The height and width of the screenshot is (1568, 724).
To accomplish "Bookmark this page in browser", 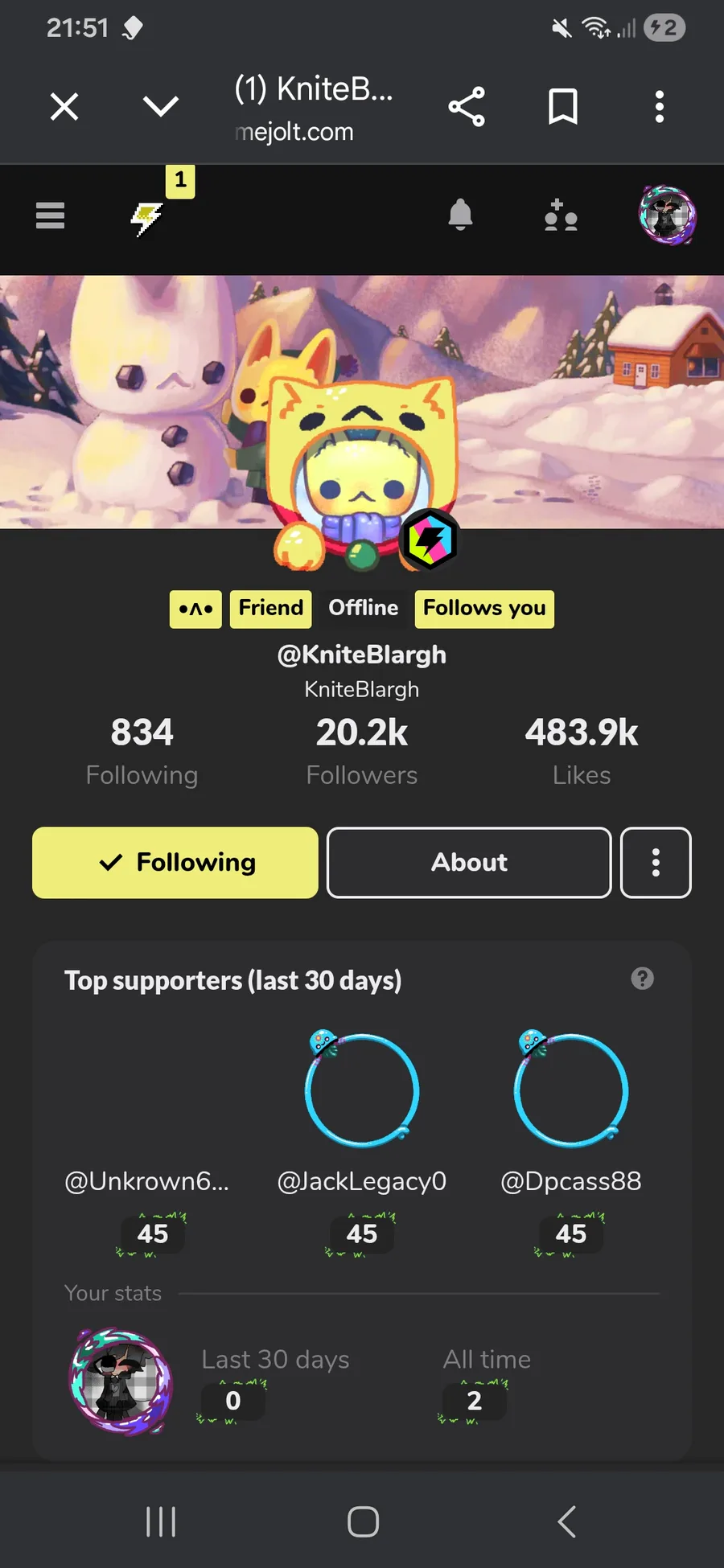I will coord(563,106).
